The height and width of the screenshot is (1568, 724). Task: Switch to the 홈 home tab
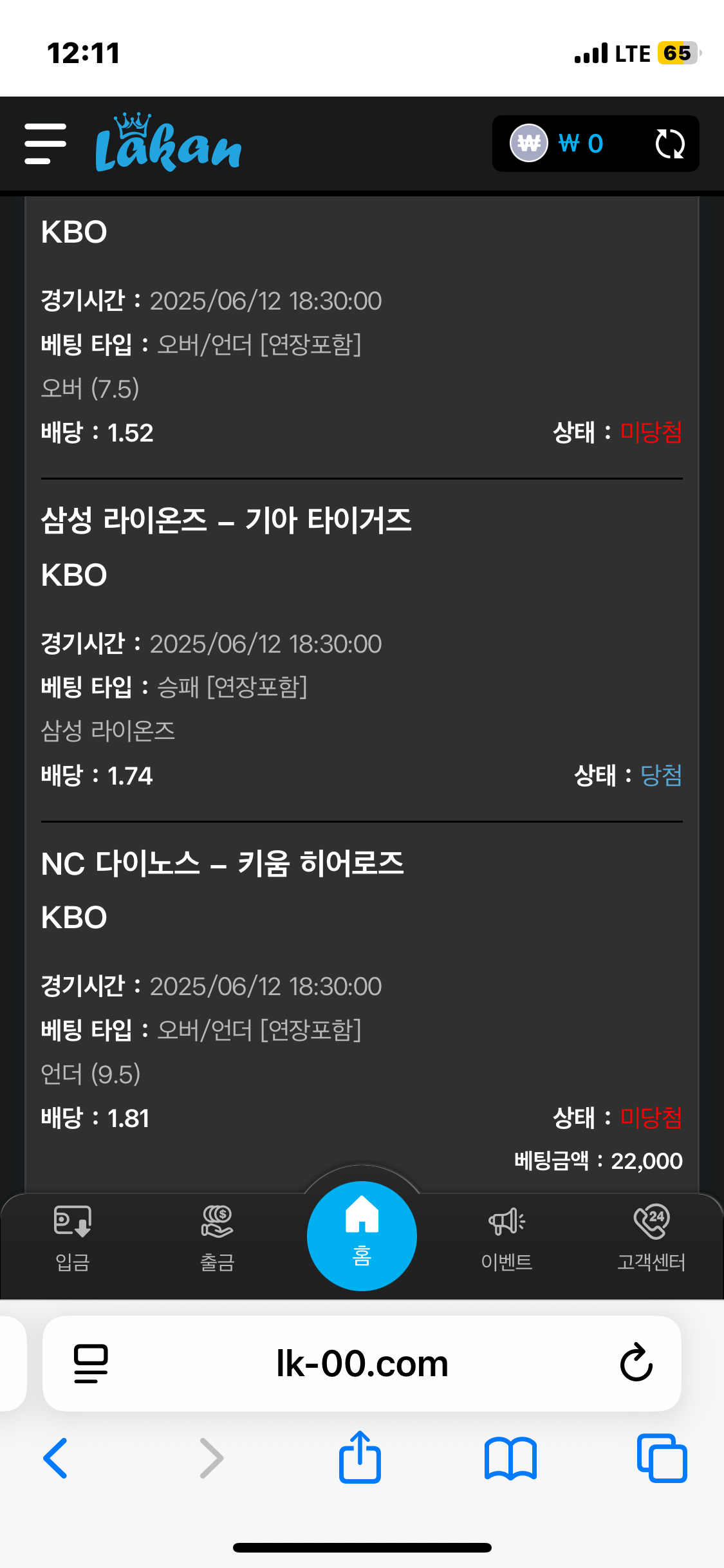[362, 1236]
